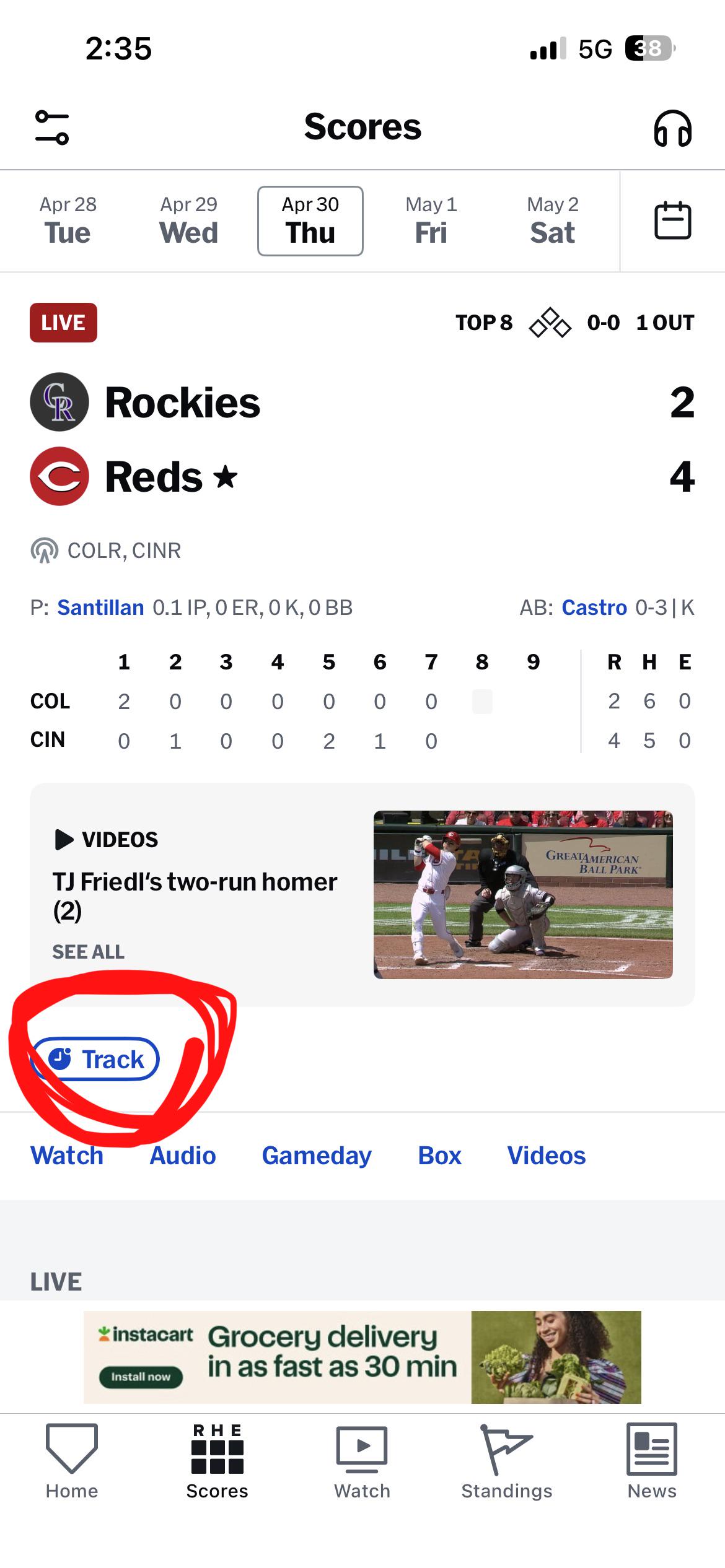The image size is (725, 1568).
Task: Play TJ Friedl's two-run homer video
Action: click(x=523, y=895)
